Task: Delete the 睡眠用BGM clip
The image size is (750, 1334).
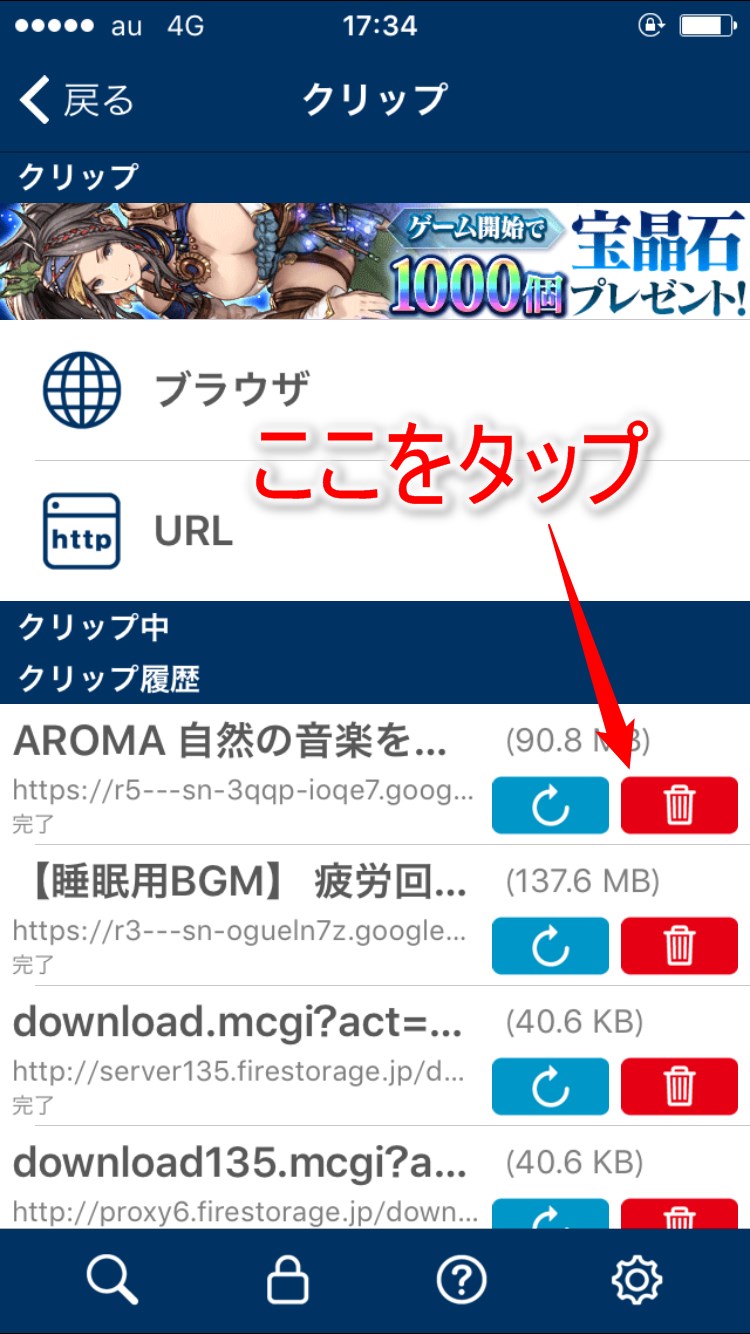Action: tap(679, 945)
